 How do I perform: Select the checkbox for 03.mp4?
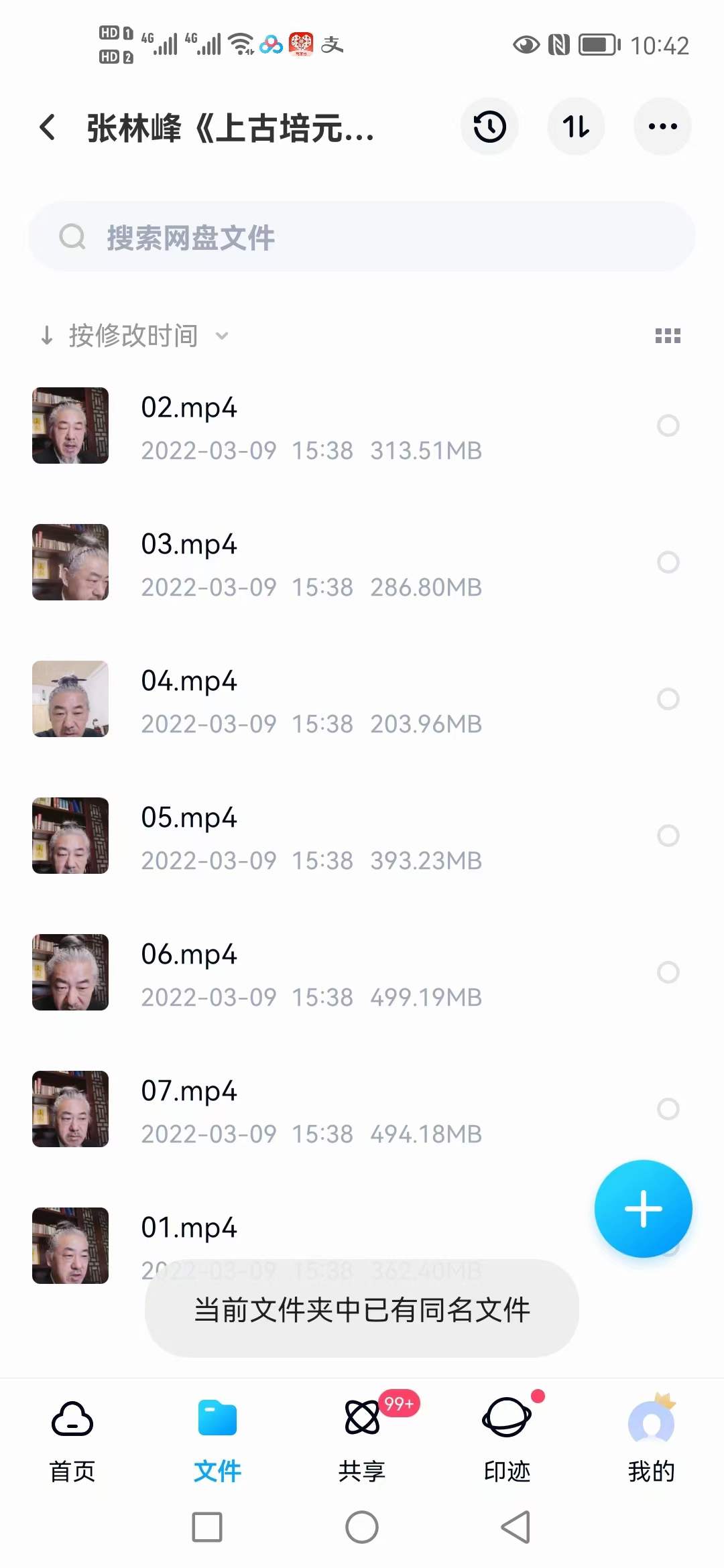point(668,562)
